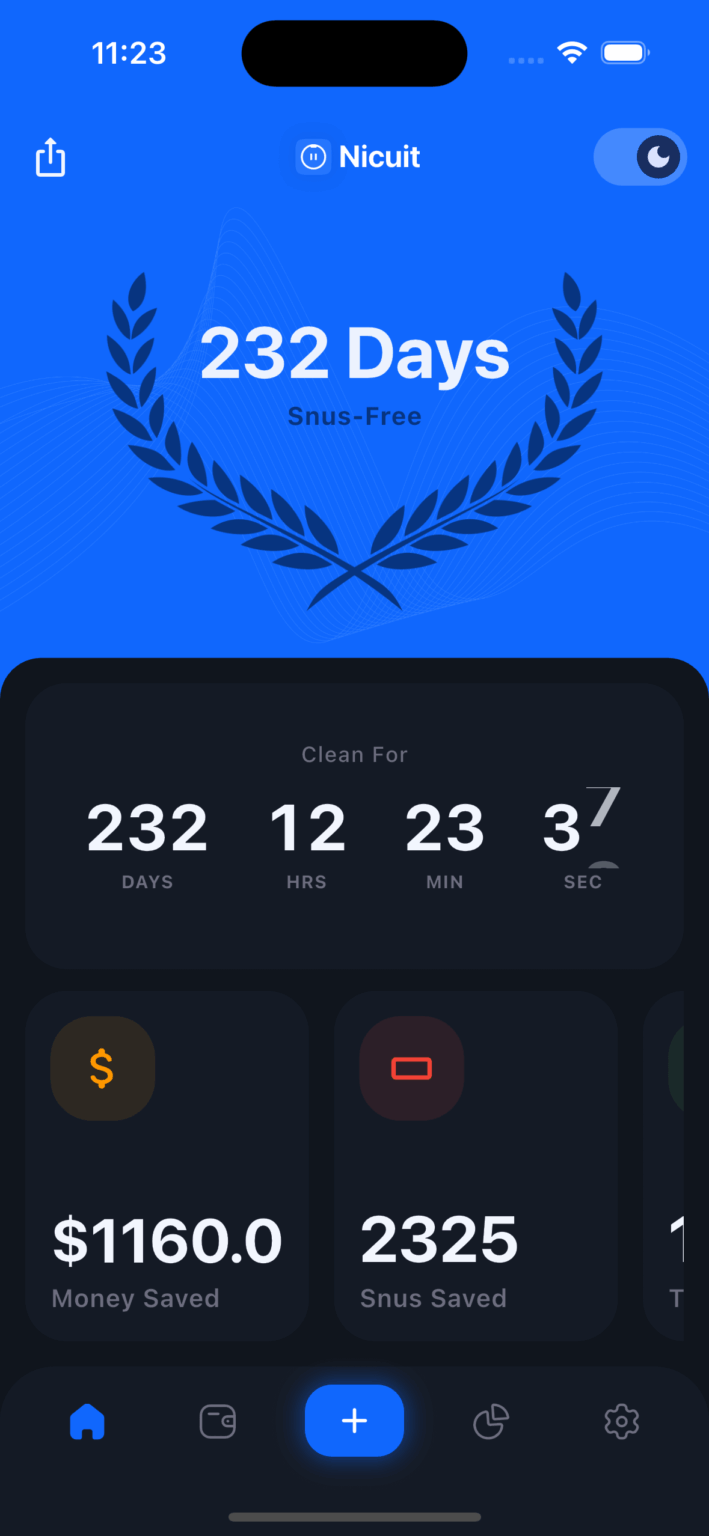Toggle the dark mode switch
Image resolution: width=709 pixels, height=1536 pixels.
[x=640, y=157]
